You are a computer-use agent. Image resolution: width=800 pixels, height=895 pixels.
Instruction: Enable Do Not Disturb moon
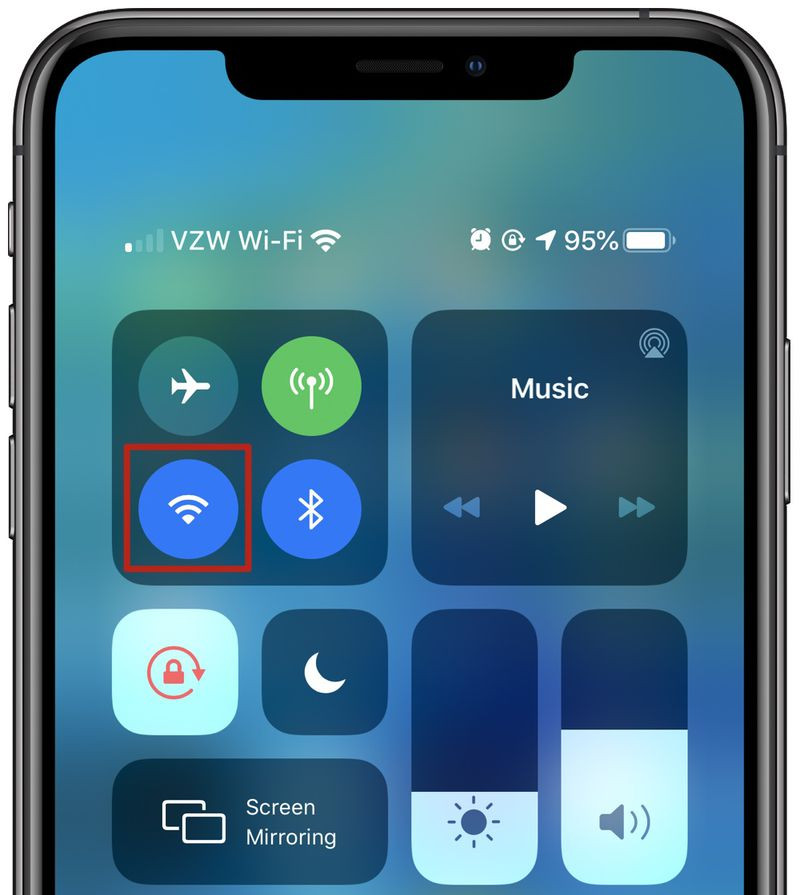click(x=324, y=672)
